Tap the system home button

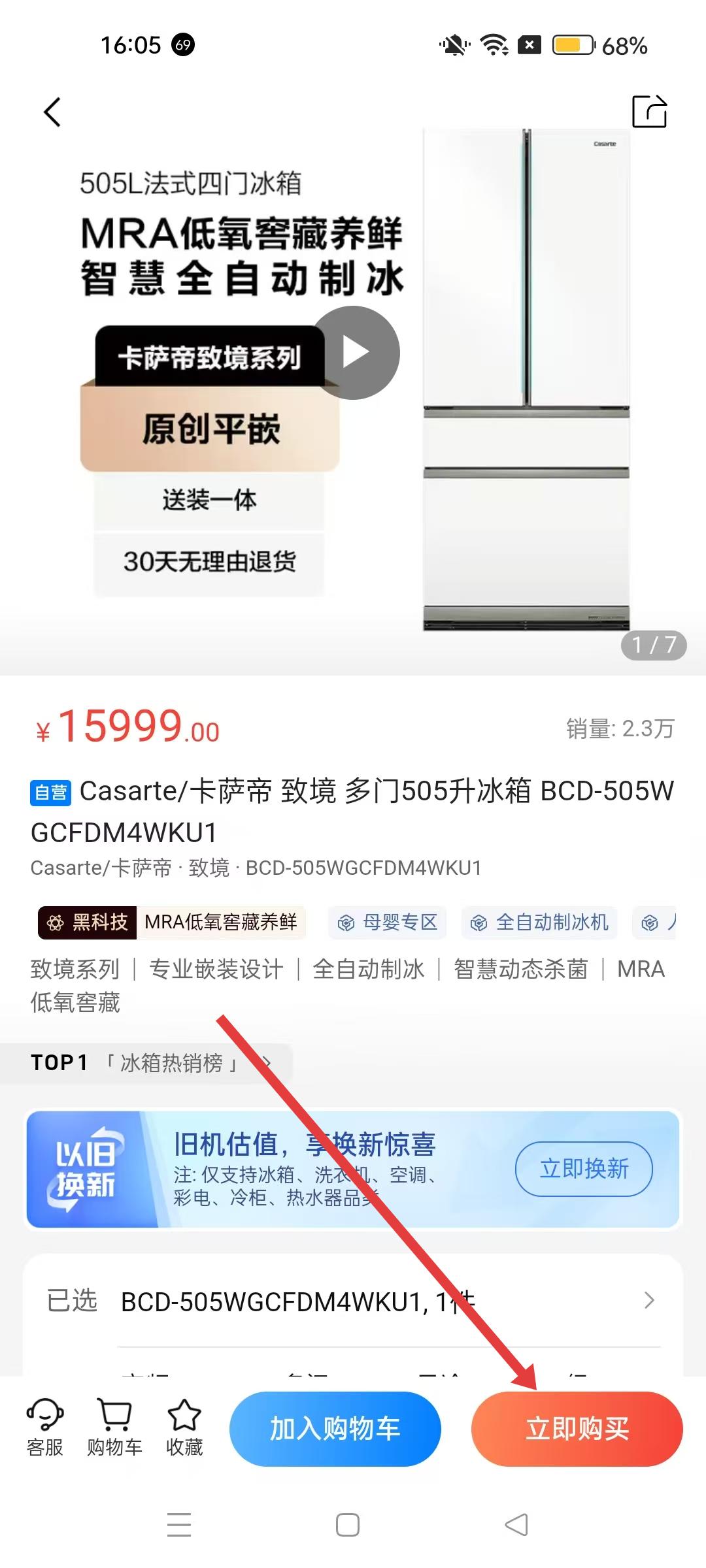click(x=347, y=1526)
